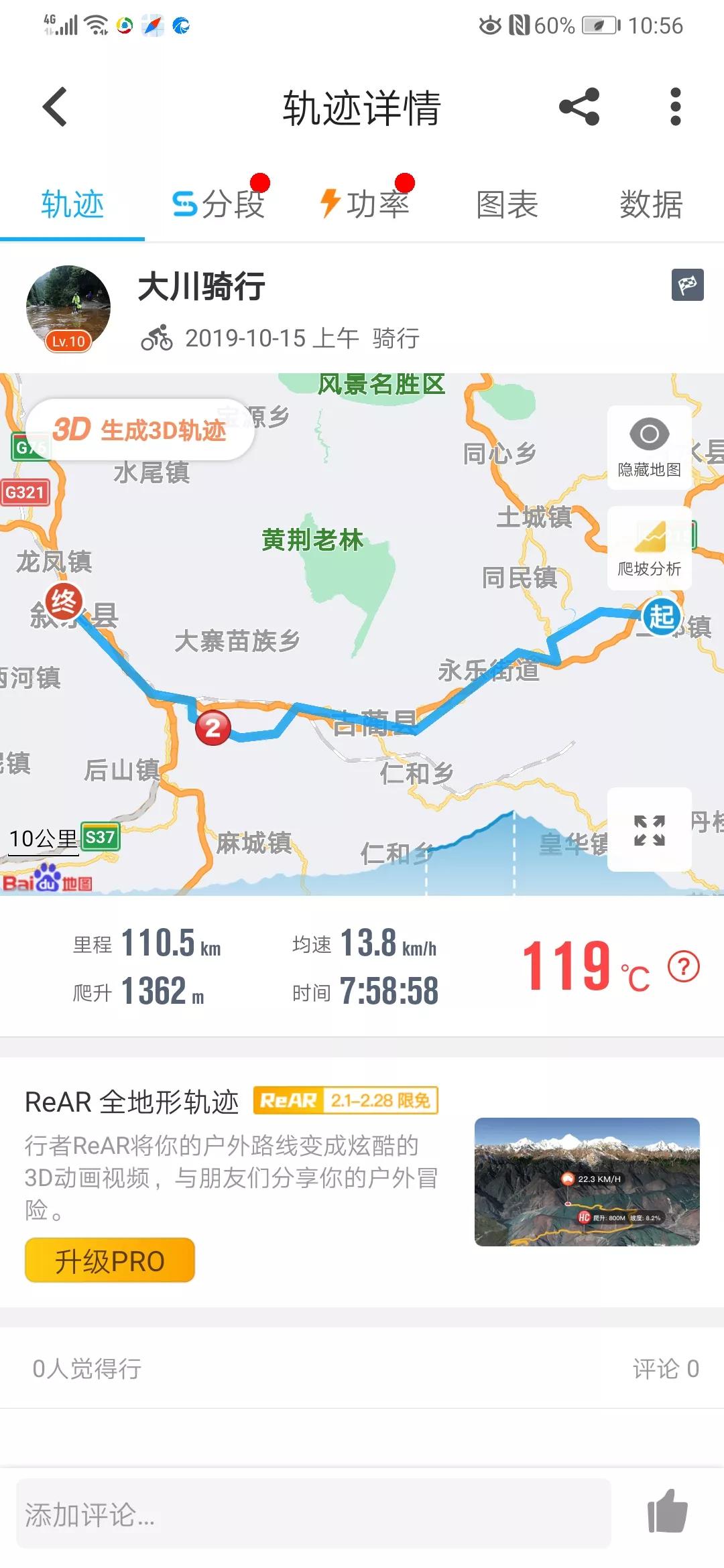Open the three-dot overflow menu
The width and height of the screenshot is (724, 1568).
[676, 107]
